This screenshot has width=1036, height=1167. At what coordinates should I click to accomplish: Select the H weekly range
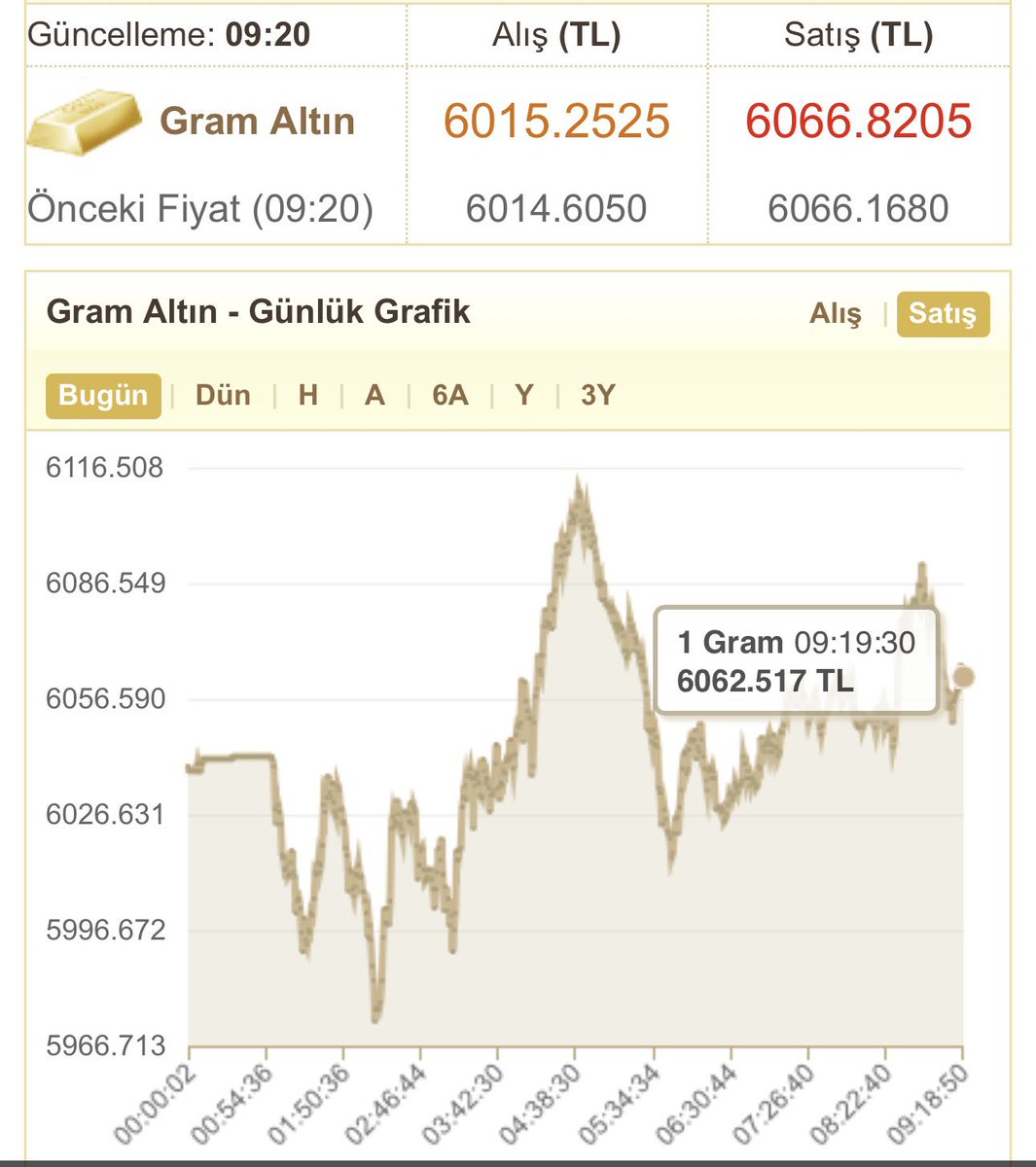(x=308, y=396)
